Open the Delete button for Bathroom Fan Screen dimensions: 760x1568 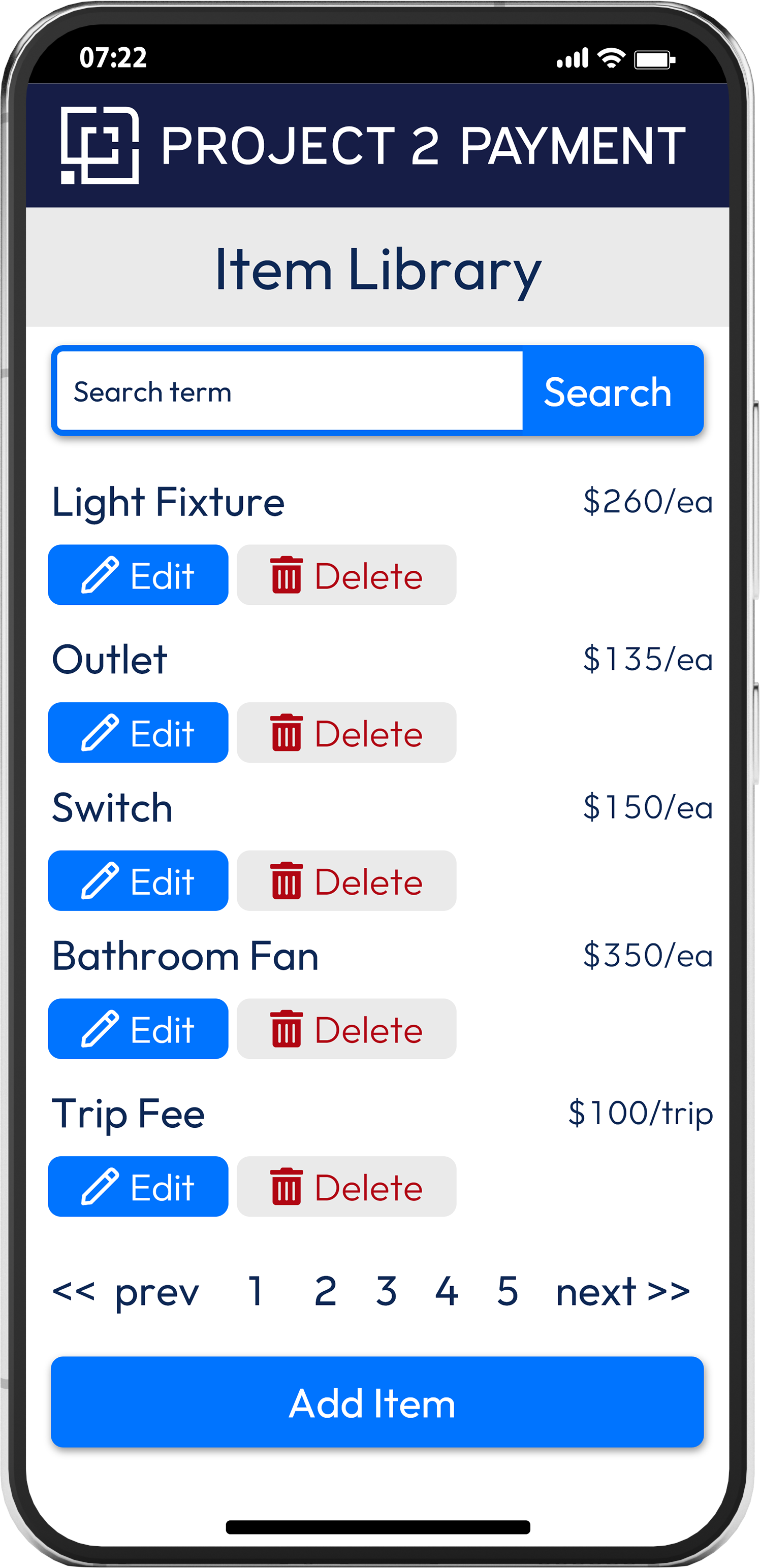click(x=345, y=1029)
